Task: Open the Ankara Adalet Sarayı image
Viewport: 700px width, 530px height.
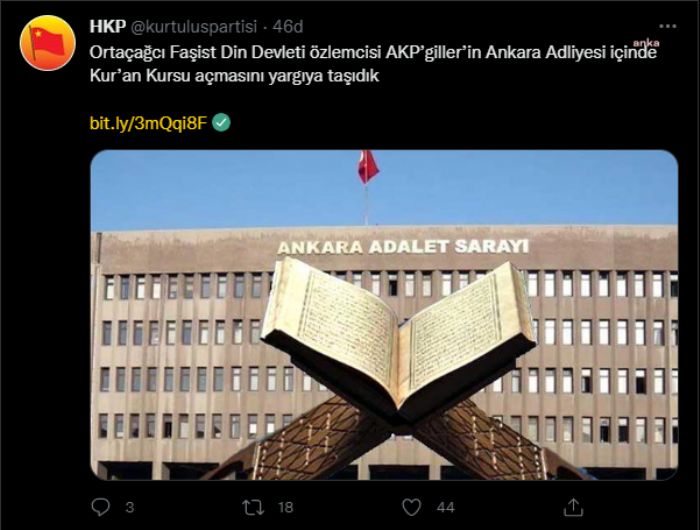Action: pos(383,315)
